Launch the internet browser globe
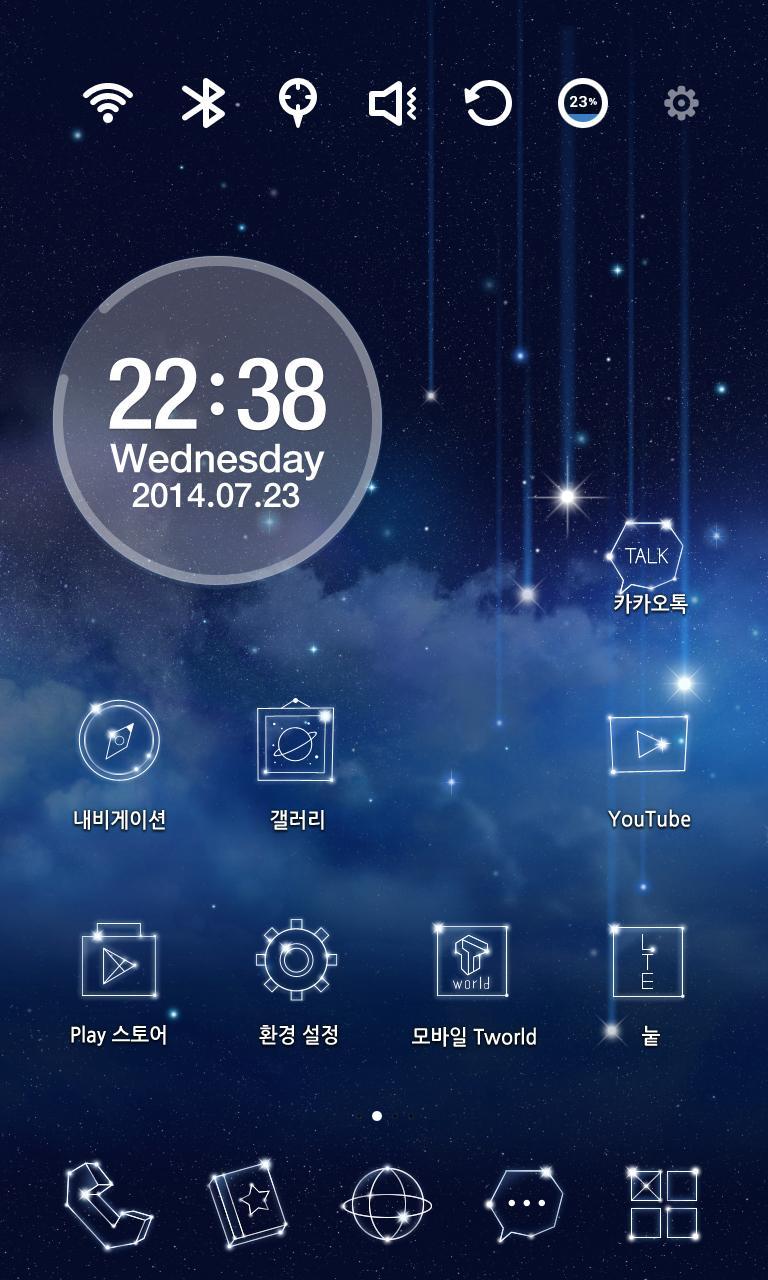The width and height of the screenshot is (768, 1280). pyautogui.click(x=386, y=1203)
